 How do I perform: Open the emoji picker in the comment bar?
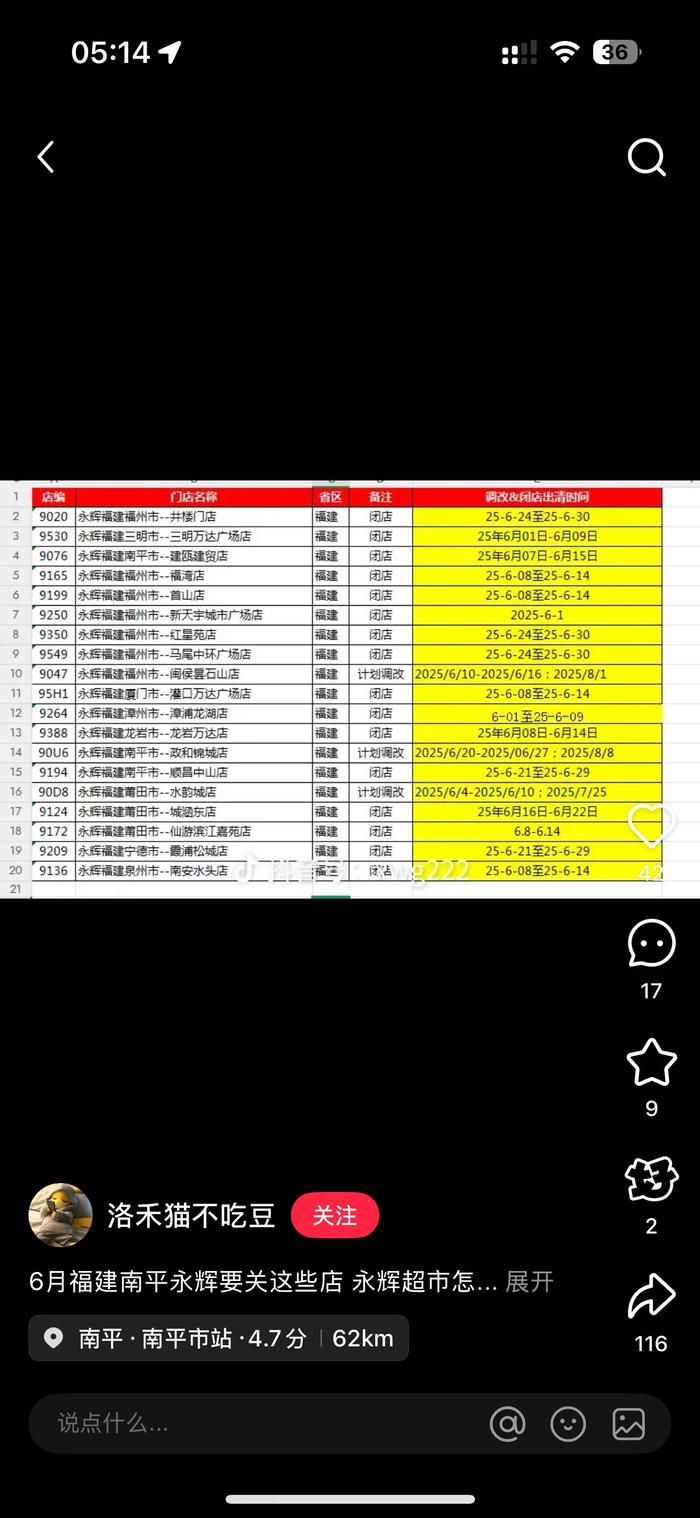click(x=568, y=1423)
